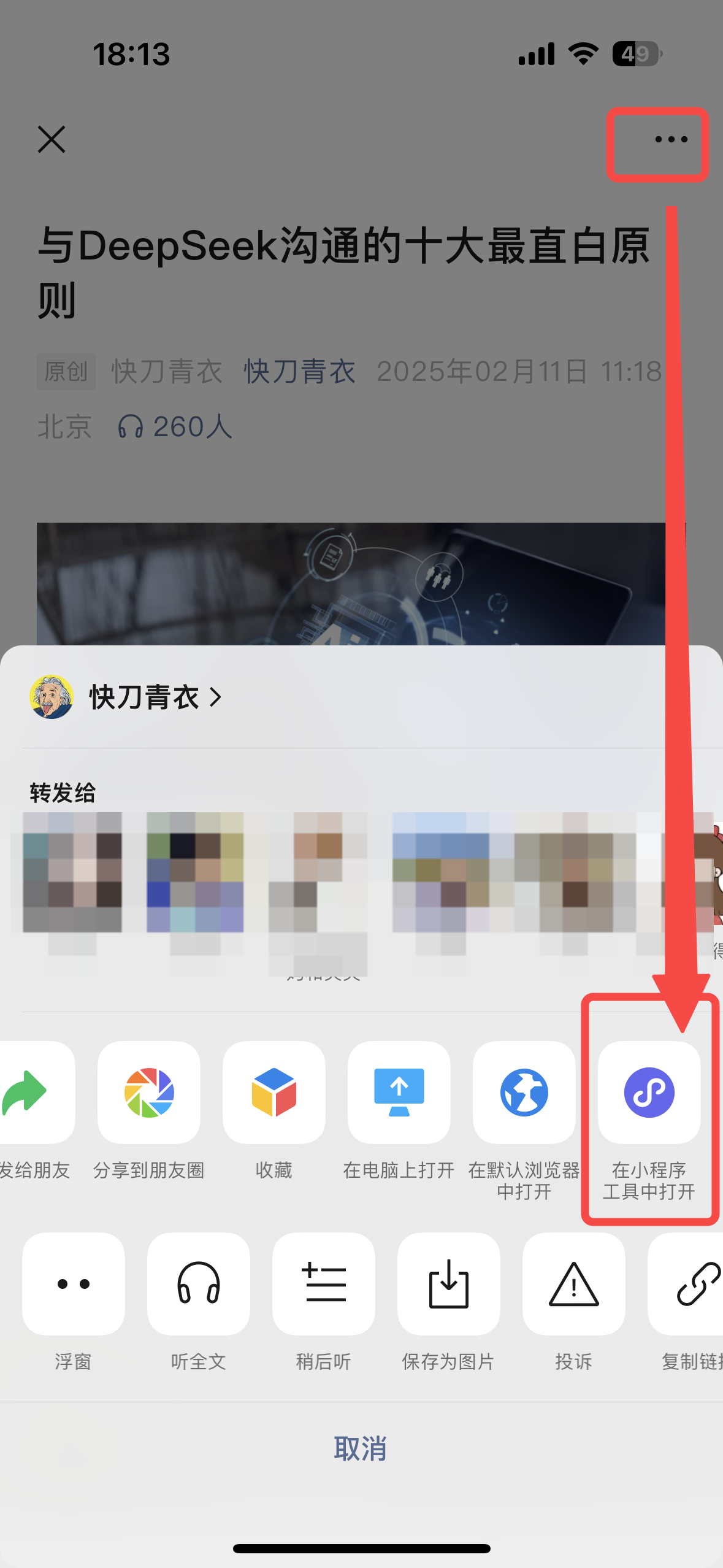This screenshot has width=723, height=1568.
Task: Add article to favorites (收藏)
Action: point(274,1093)
